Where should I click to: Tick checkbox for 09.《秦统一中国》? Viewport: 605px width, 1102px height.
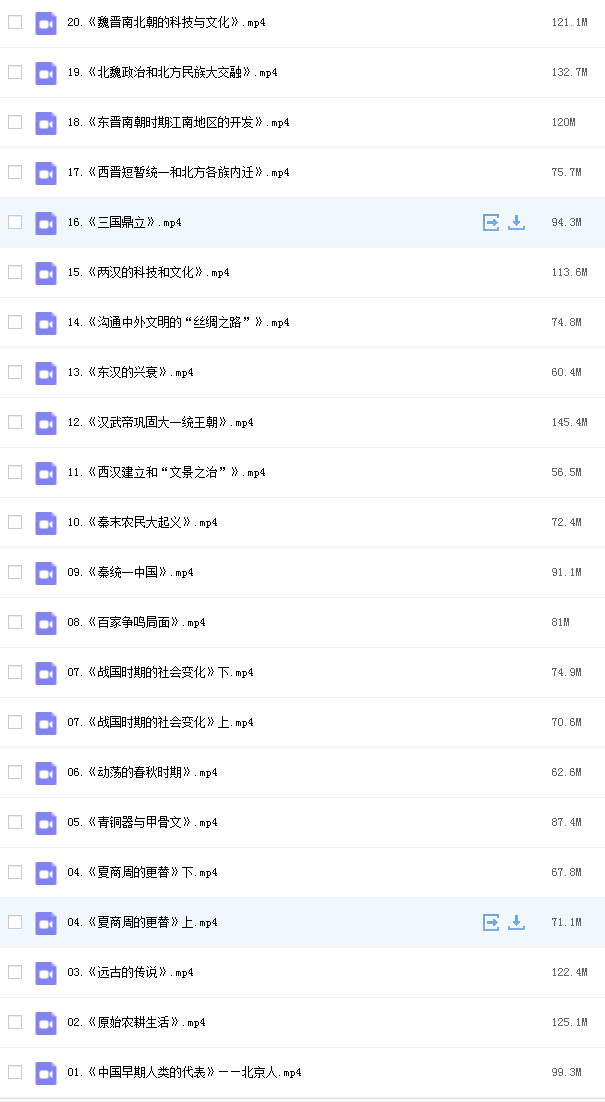coord(15,572)
